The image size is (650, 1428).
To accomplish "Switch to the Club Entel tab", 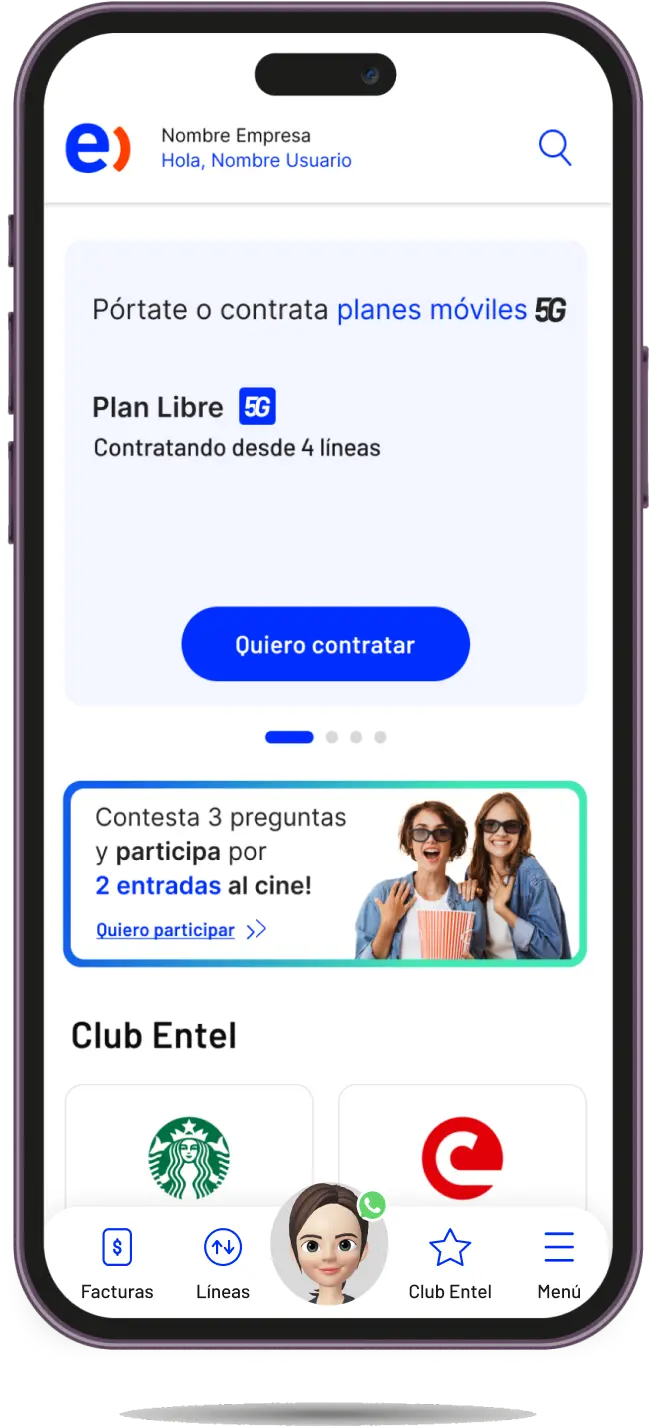I will (x=450, y=1264).
